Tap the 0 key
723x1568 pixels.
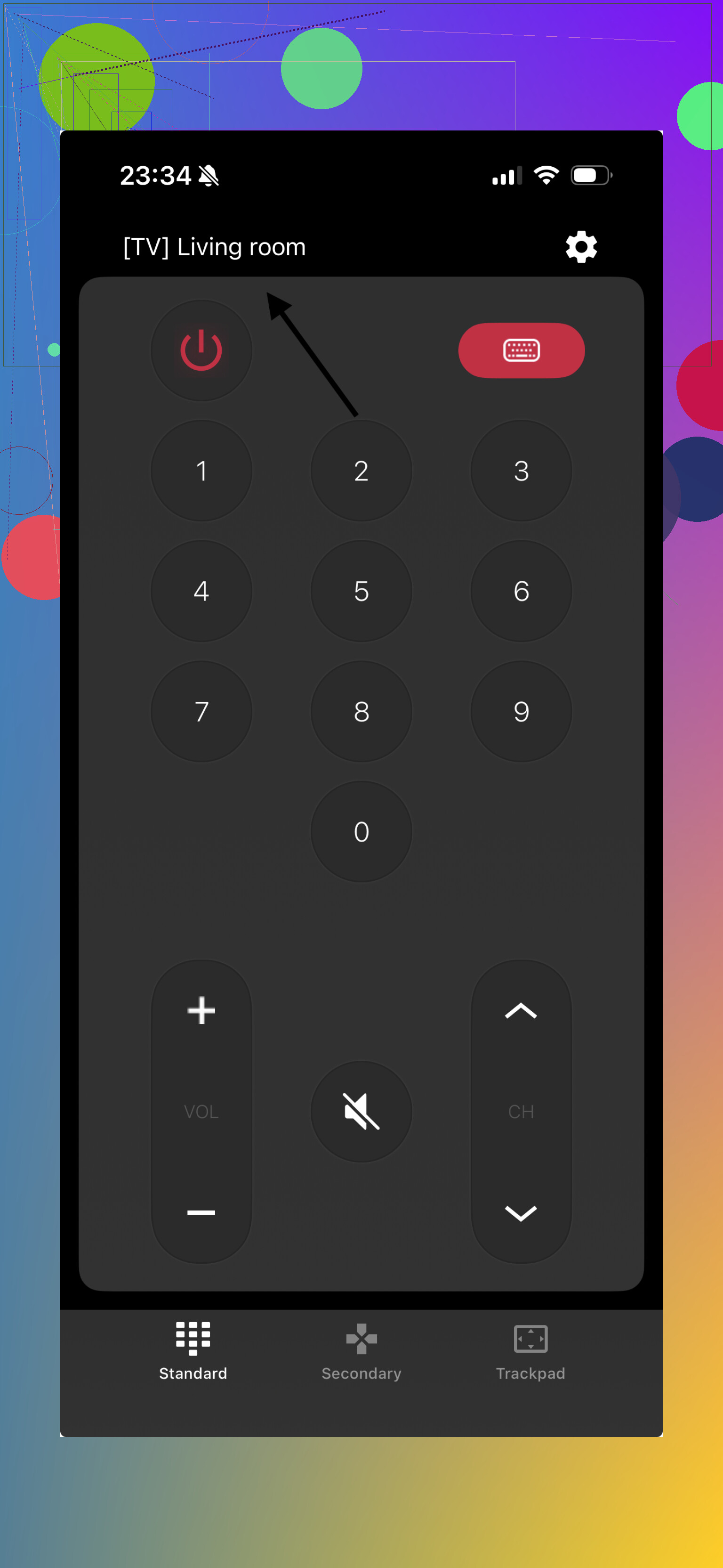[x=361, y=831]
